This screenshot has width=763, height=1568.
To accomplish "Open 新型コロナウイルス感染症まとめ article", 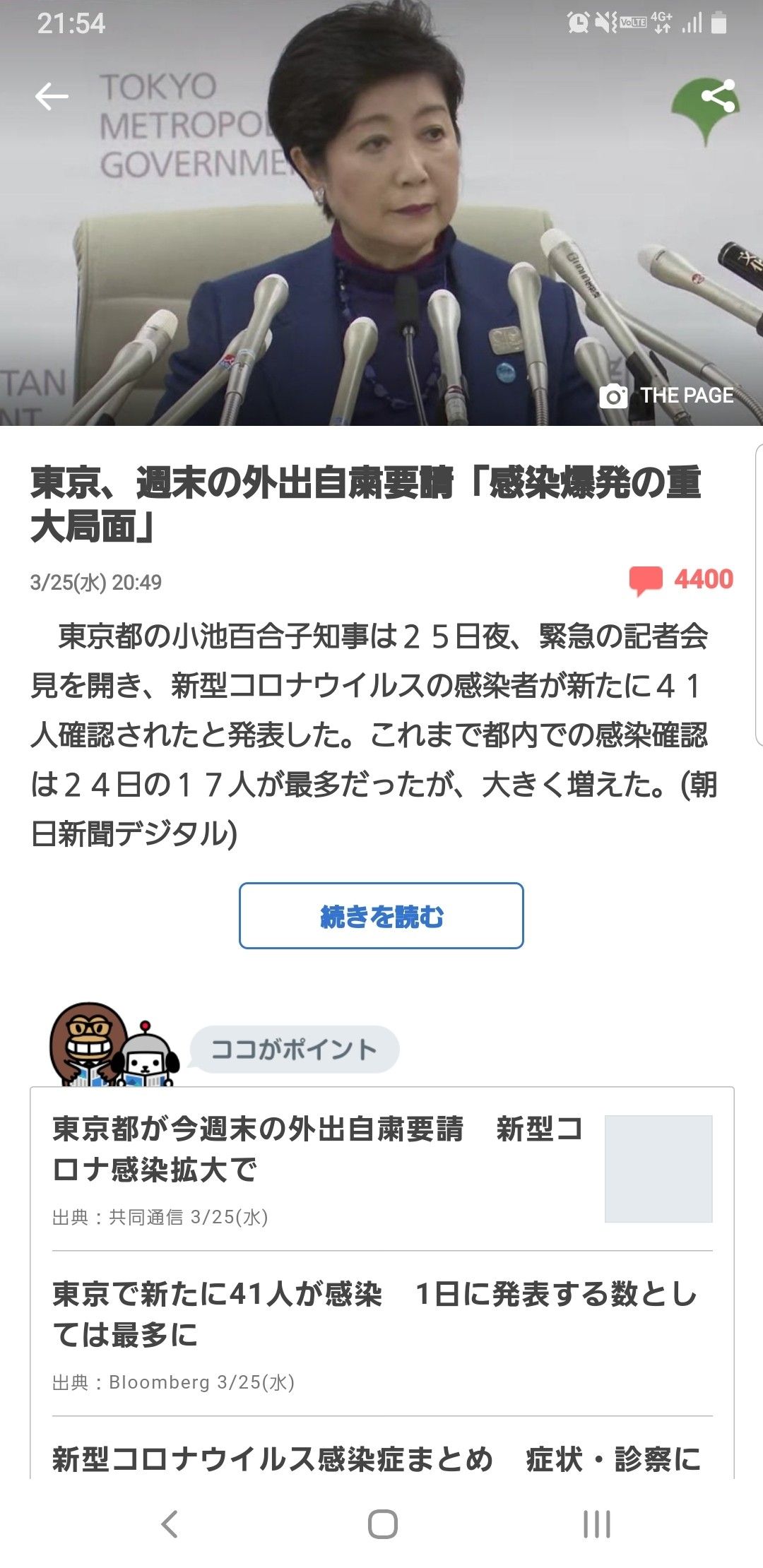I will [x=374, y=1459].
